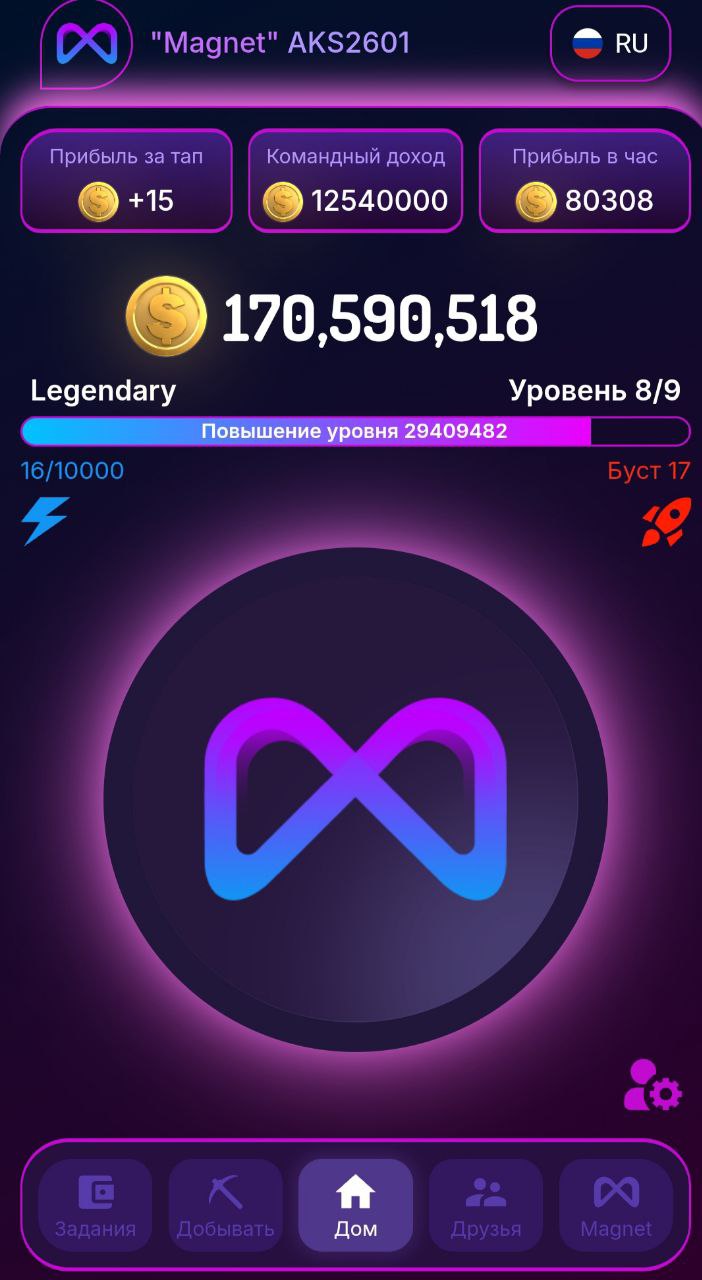This screenshot has width=702, height=1280.
Task: Open the Magnet profile logo
Action: (86, 43)
